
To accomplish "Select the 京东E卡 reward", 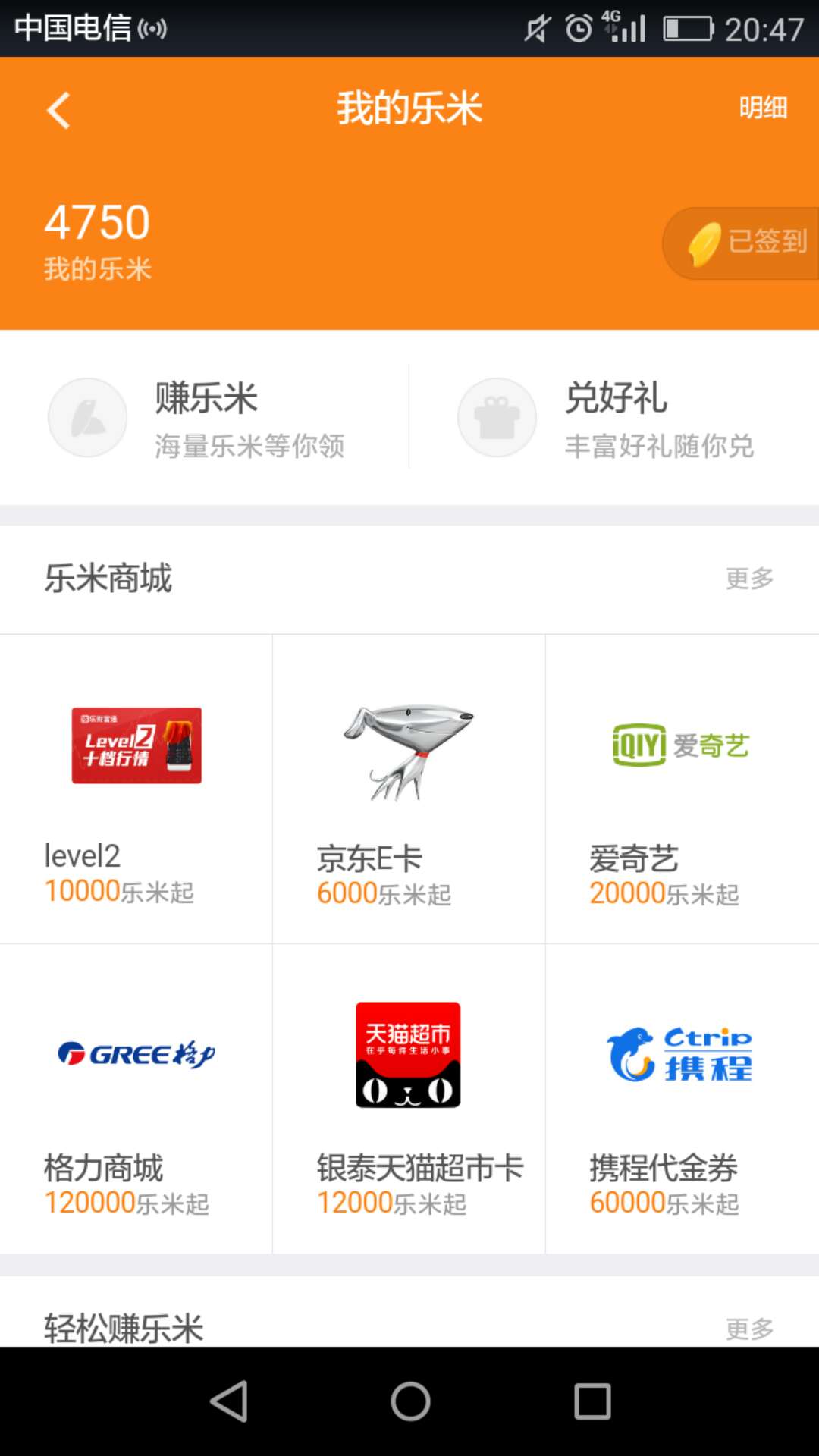I will 409,789.
